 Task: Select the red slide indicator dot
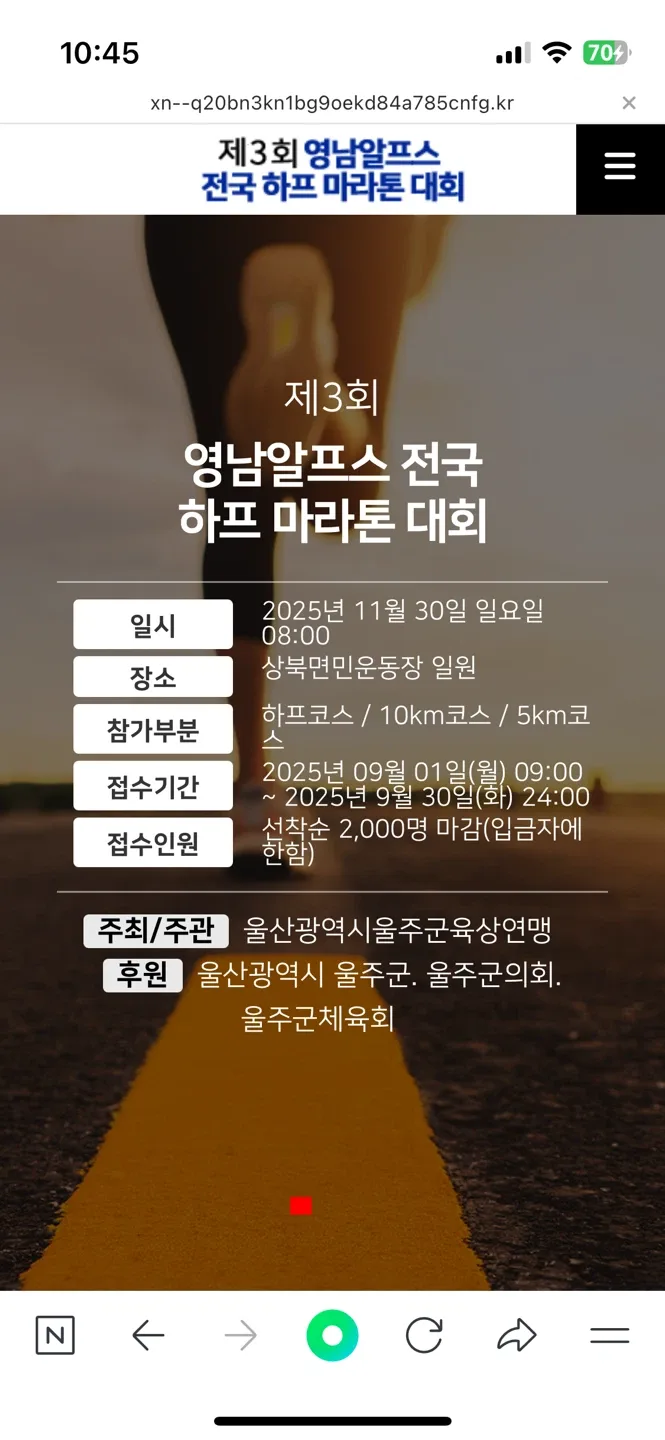pos(301,1206)
